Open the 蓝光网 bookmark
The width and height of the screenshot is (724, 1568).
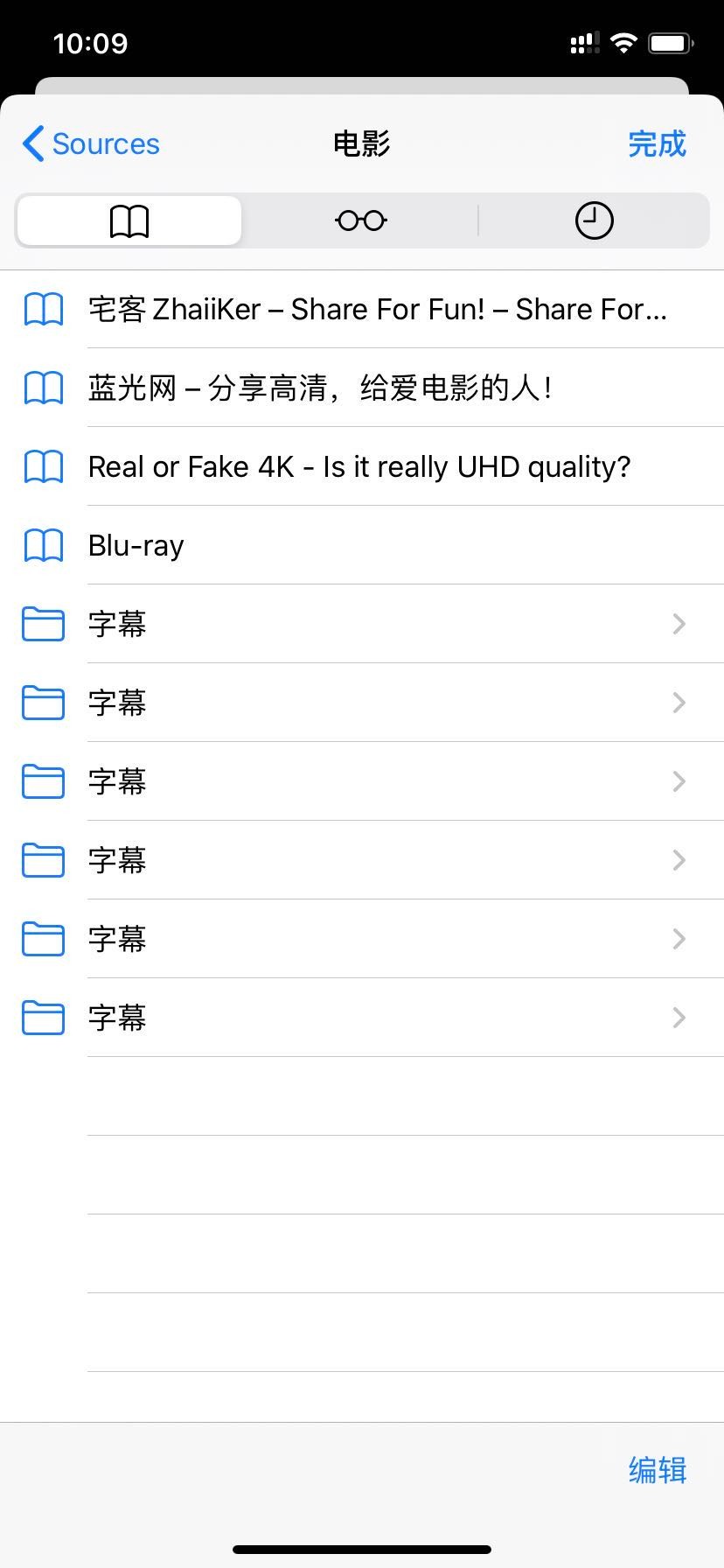320,388
